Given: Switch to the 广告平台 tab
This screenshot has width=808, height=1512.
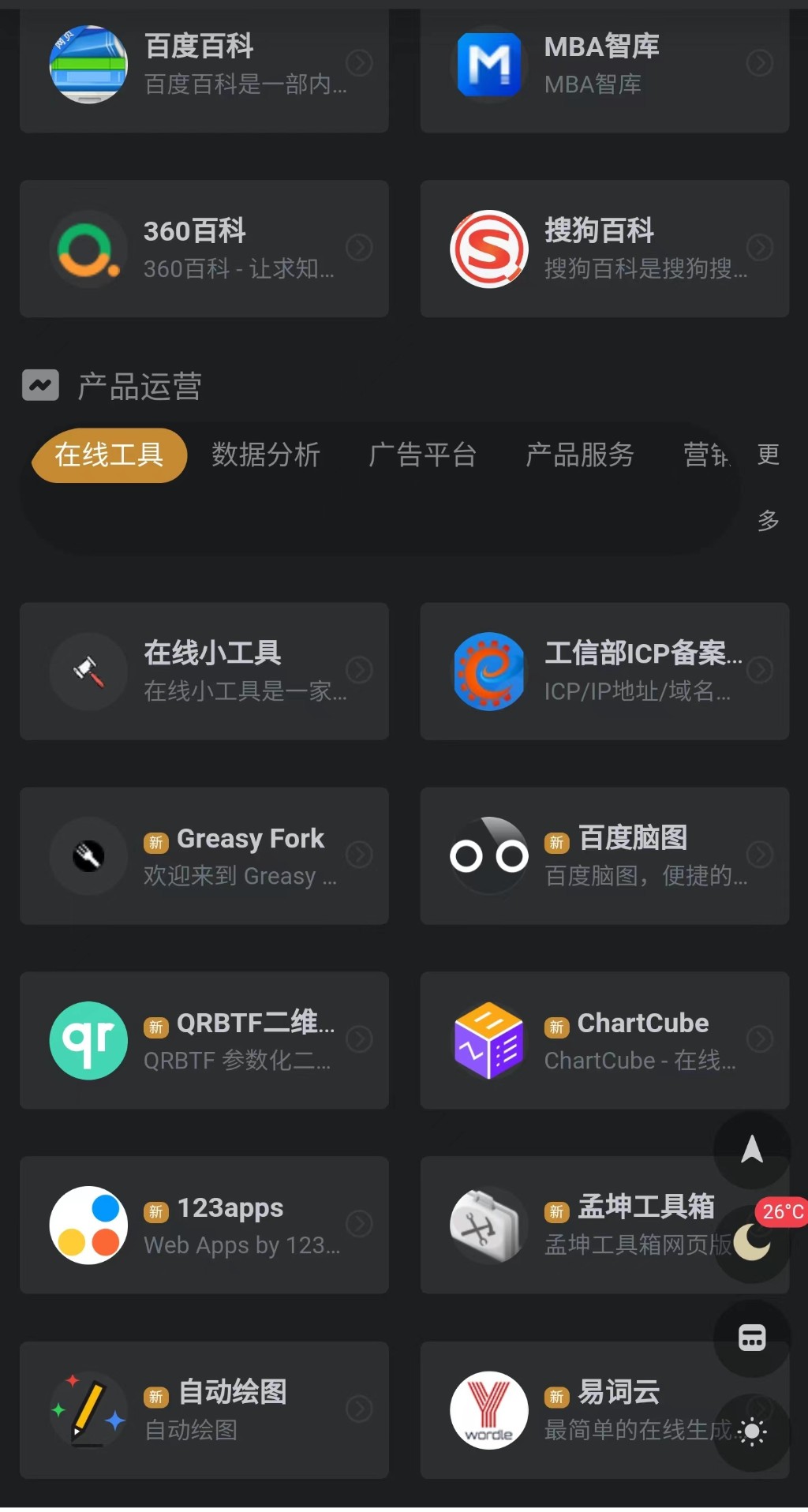Looking at the screenshot, I should tap(422, 455).
